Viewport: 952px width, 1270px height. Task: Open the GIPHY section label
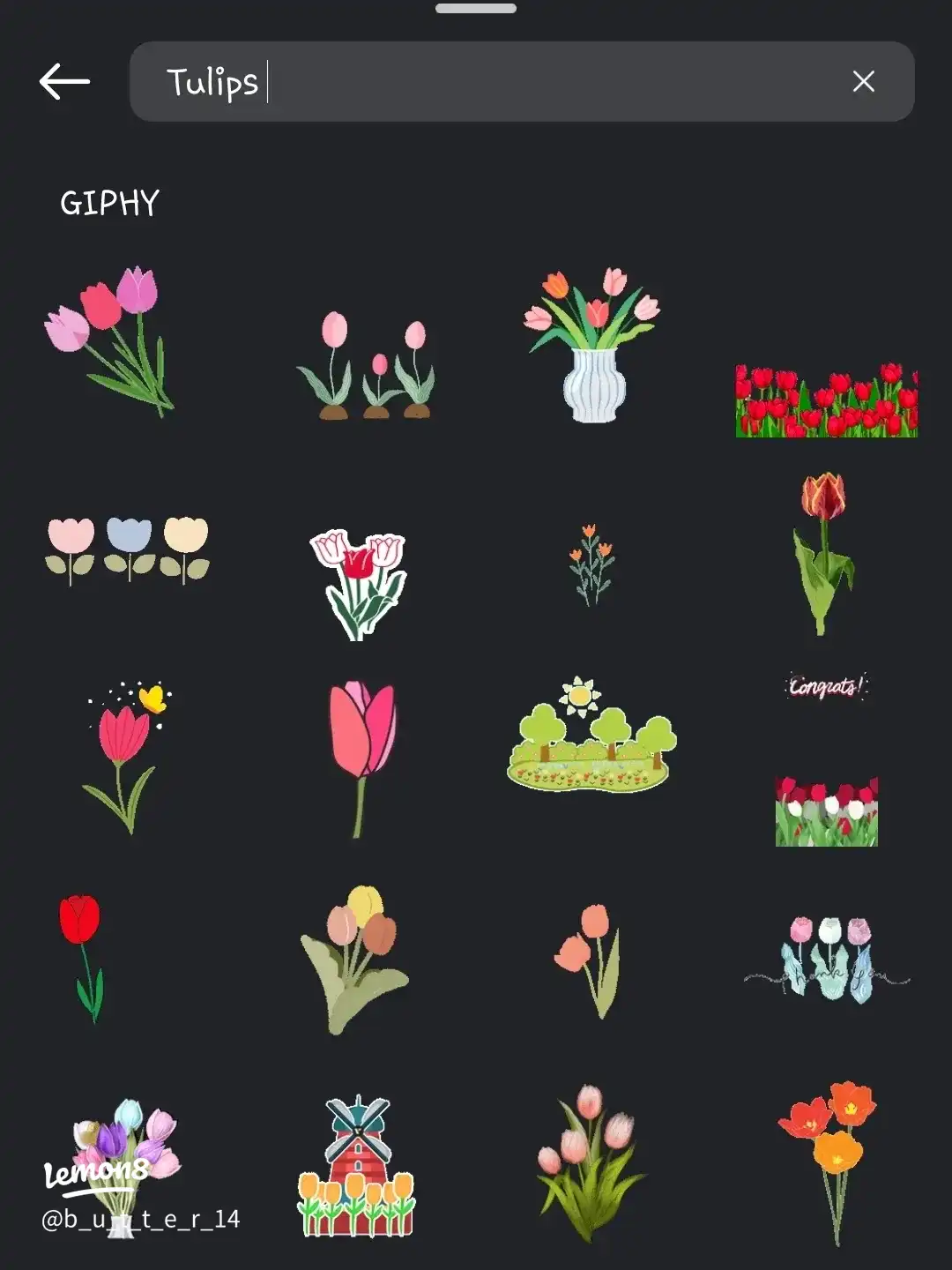109,203
